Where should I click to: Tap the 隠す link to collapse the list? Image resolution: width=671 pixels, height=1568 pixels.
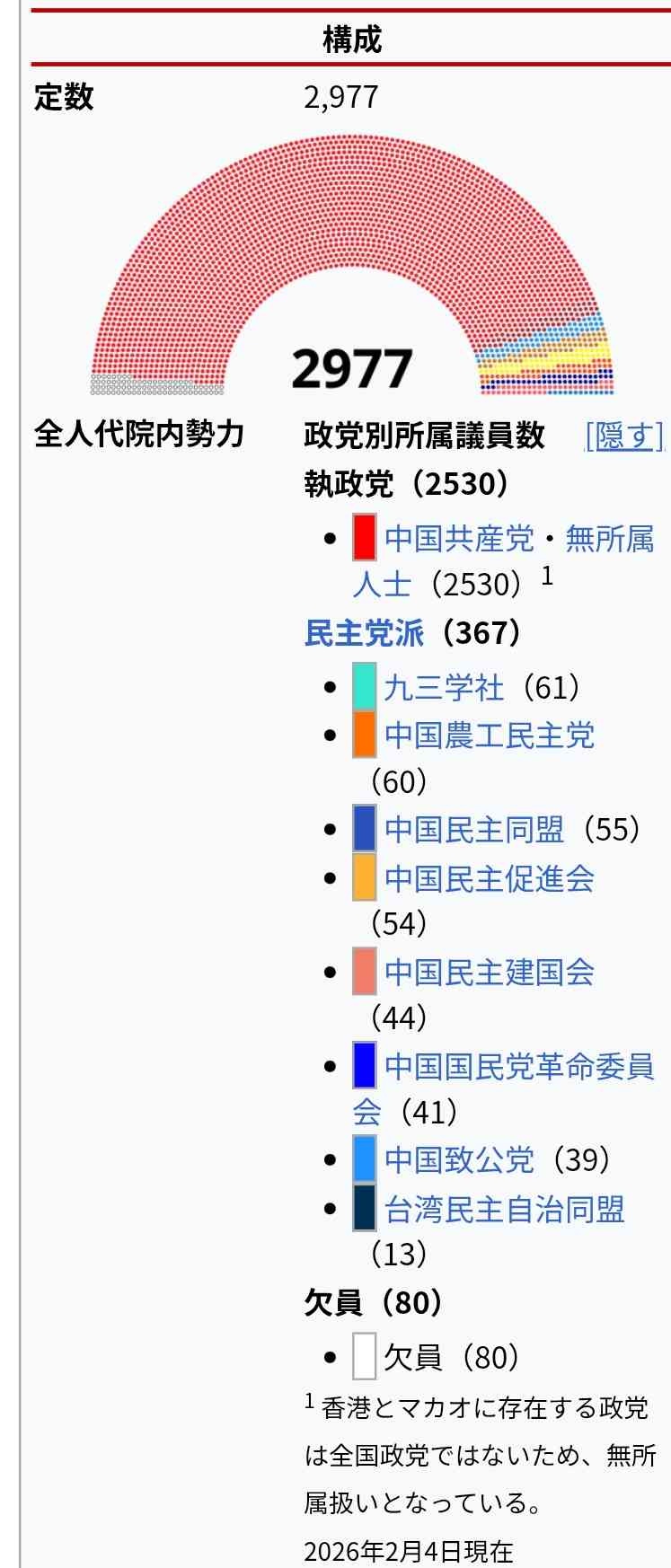coord(623,436)
